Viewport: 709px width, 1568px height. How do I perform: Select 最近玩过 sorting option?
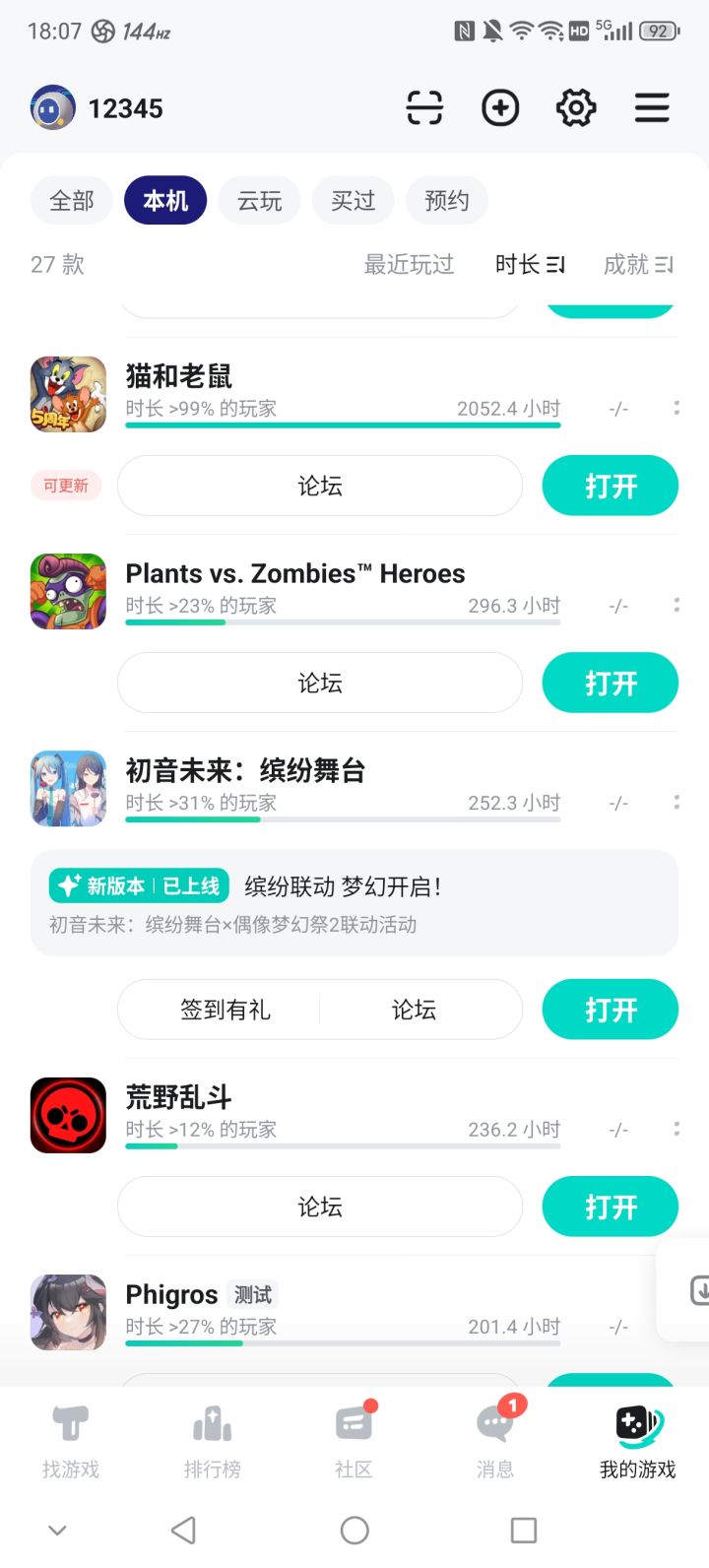[x=410, y=264]
